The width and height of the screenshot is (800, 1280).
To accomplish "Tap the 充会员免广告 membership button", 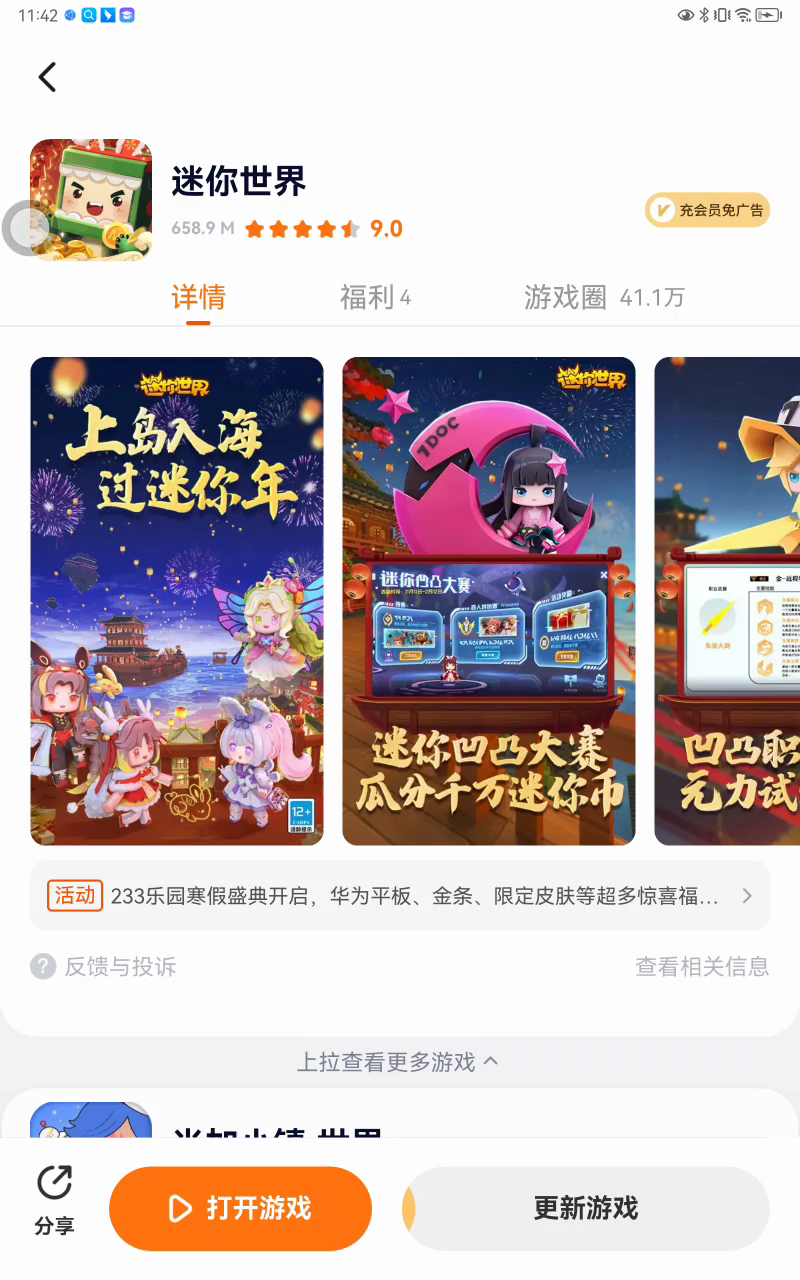I will pyautogui.click(x=707, y=210).
